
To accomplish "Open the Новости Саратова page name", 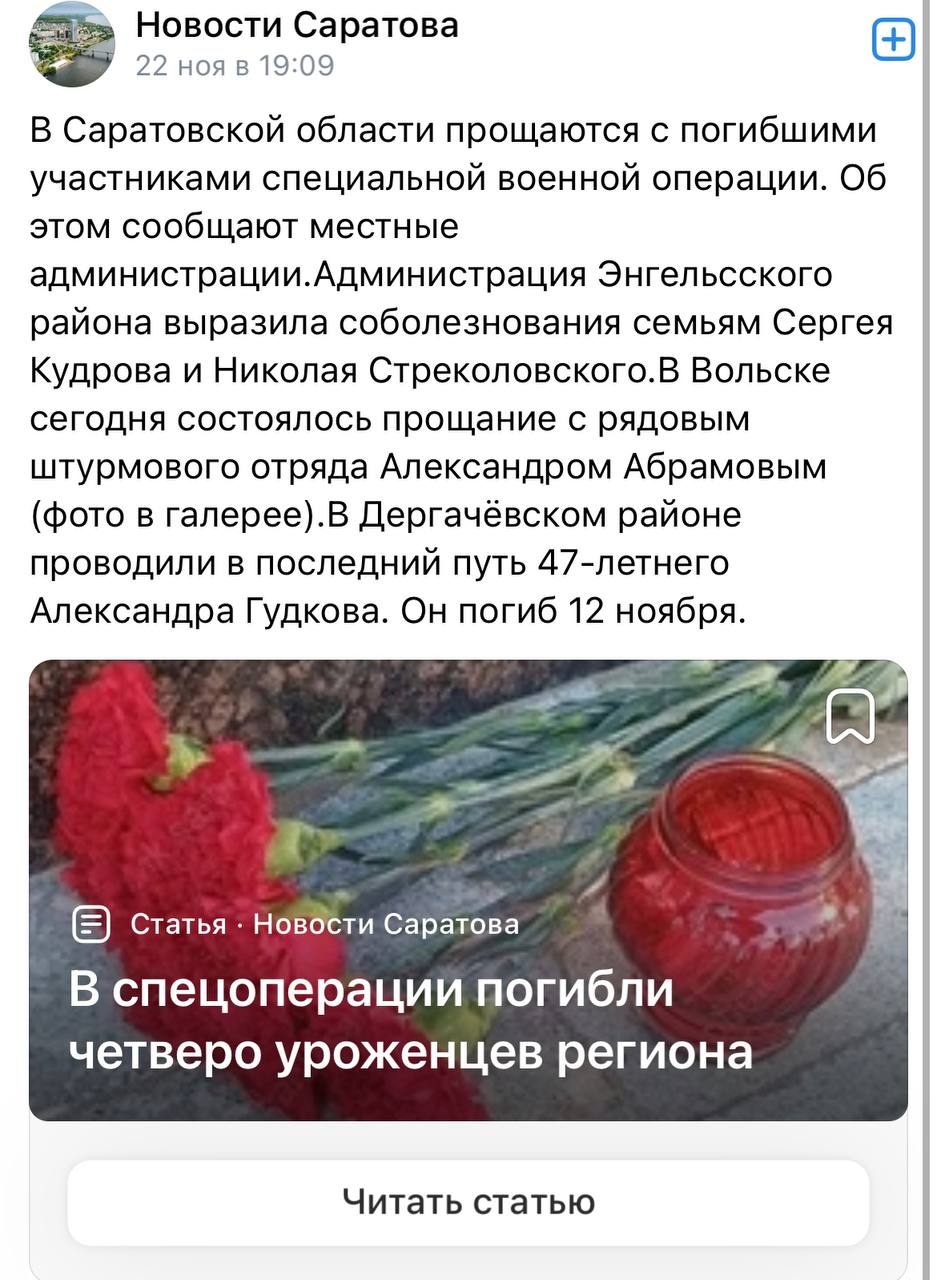I will coord(297,25).
